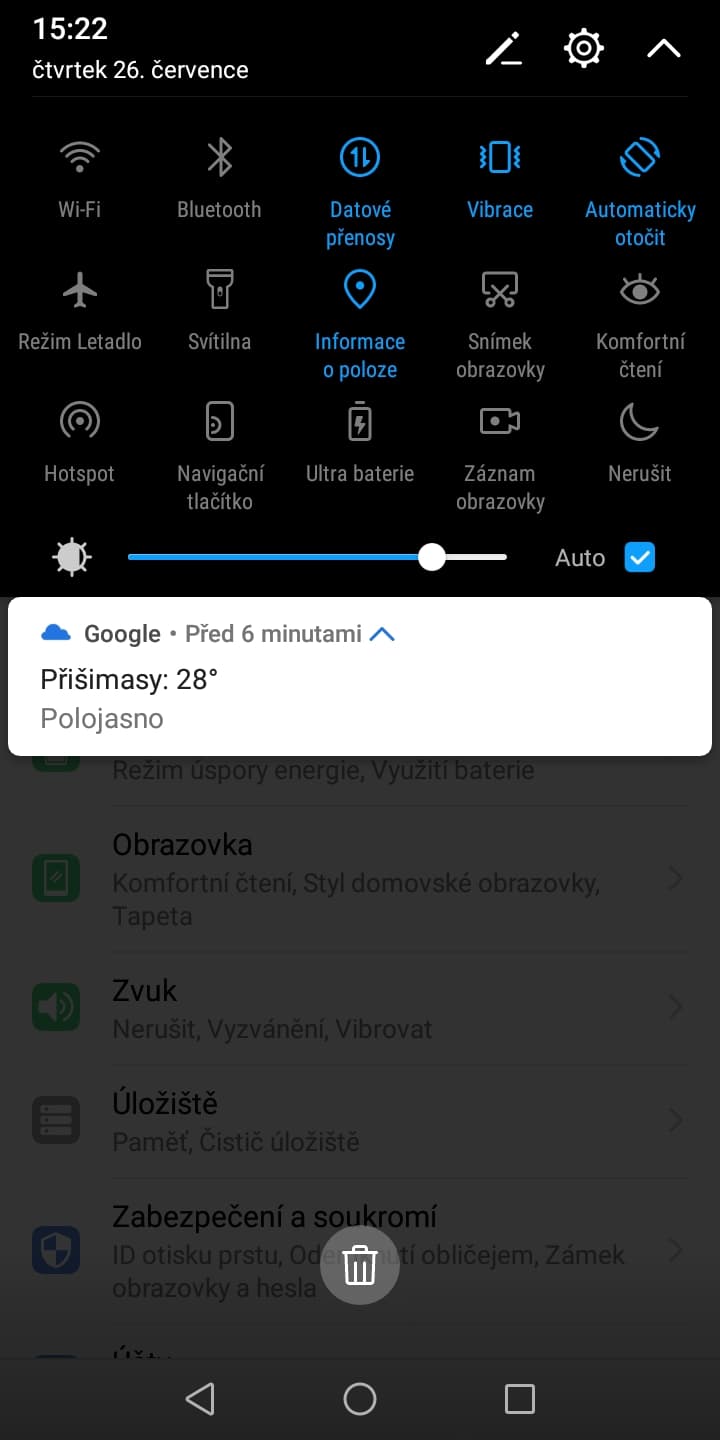Image resolution: width=720 pixels, height=1440 pixels.
Task: Enable Režim Letadlo
Action: pyautogui.click(x=80, y=291)
